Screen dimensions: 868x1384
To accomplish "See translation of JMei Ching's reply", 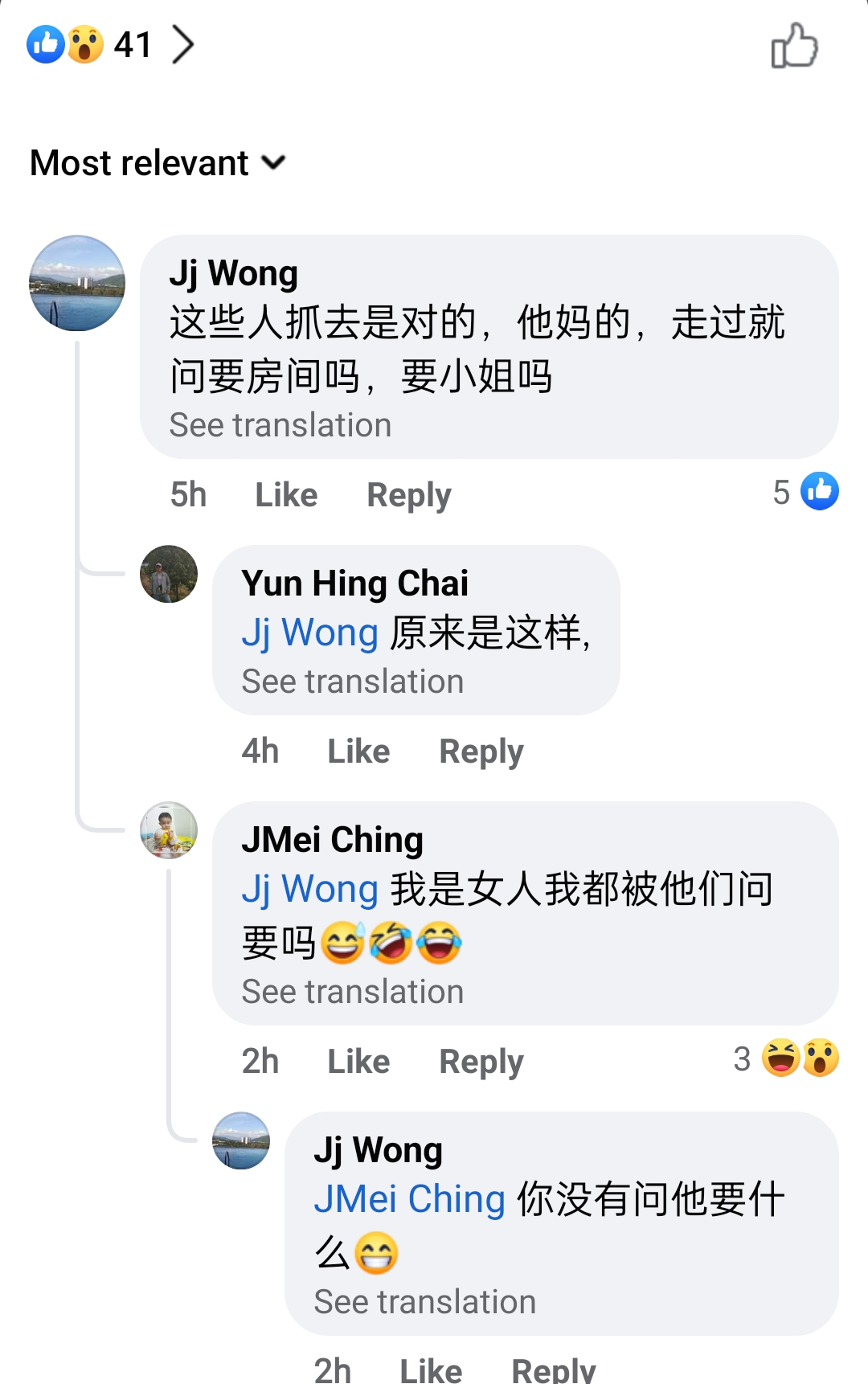I will coord(352,992).
